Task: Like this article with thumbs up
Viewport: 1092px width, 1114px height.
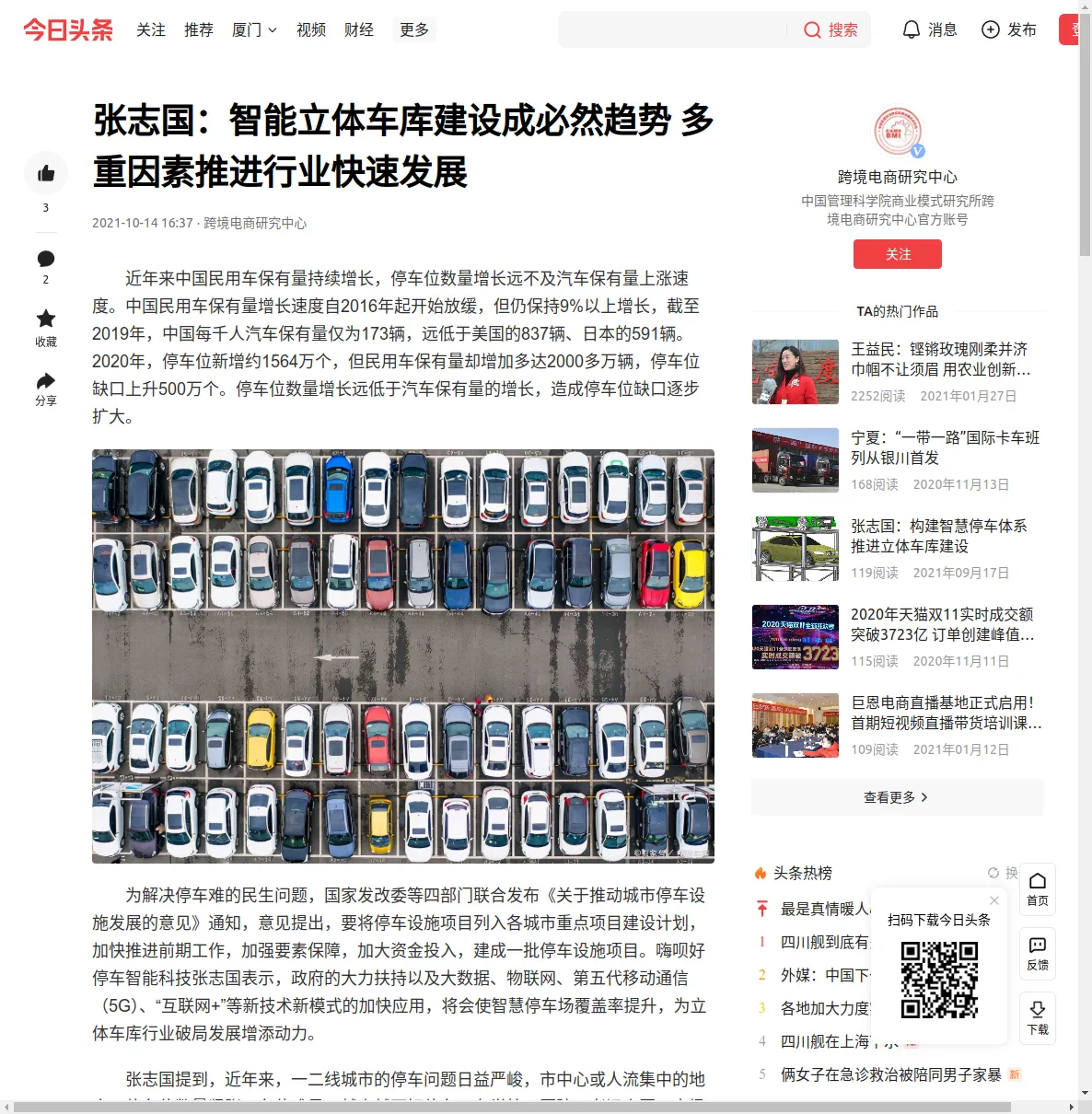Action: point(46,173)
